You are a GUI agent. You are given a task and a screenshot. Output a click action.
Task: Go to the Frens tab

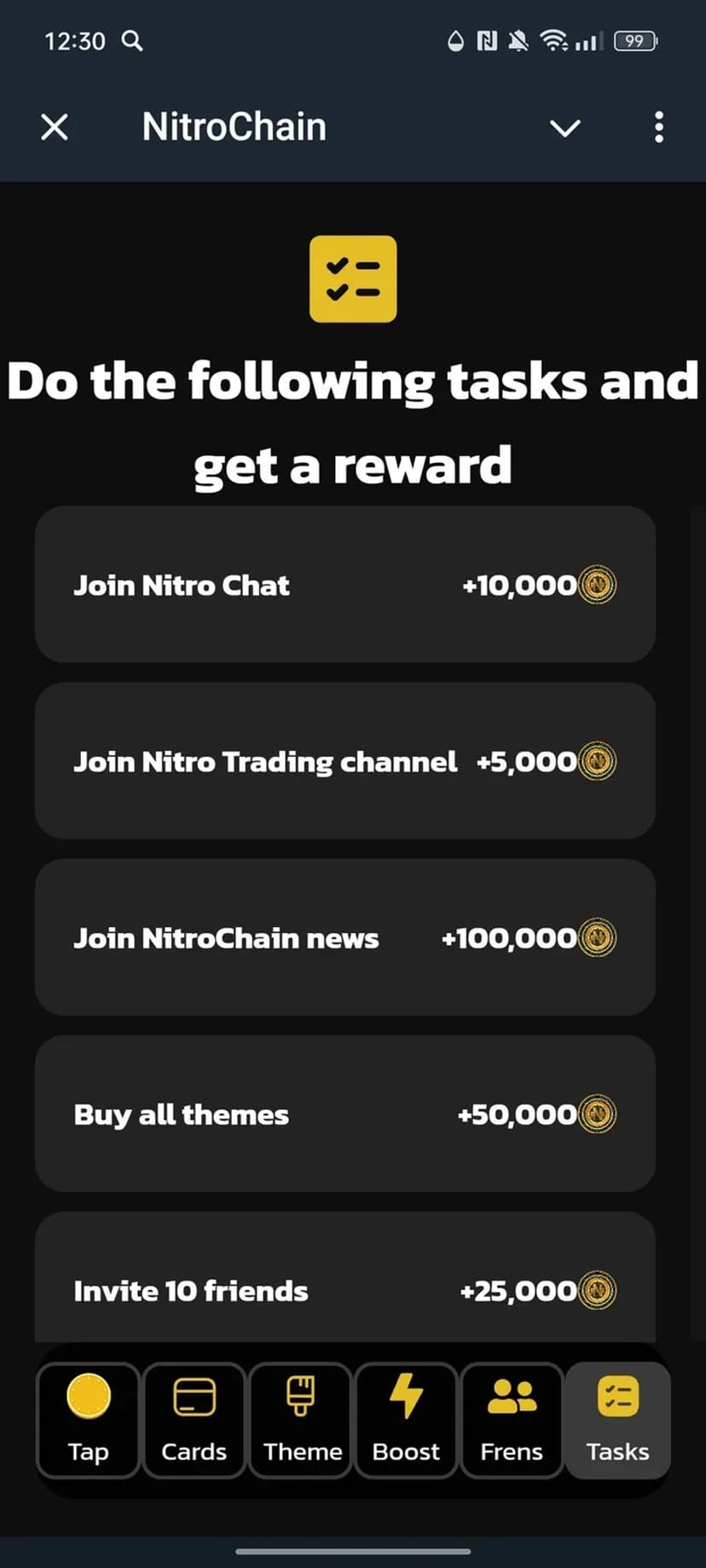click(512, 1419)
